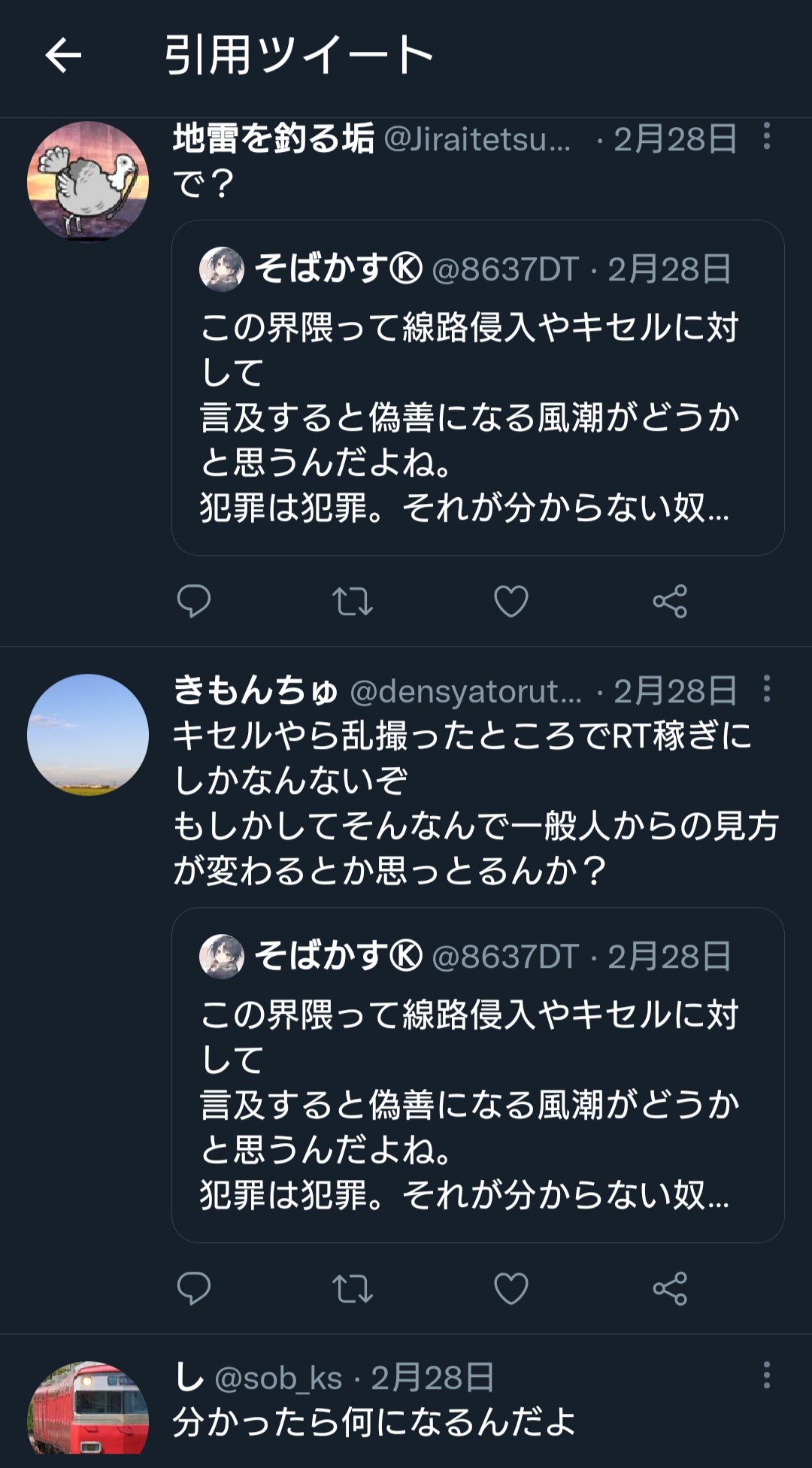Retweet きもんちゅ's quote tweet
812x1468 pixels.
[x=353, y=1286]
